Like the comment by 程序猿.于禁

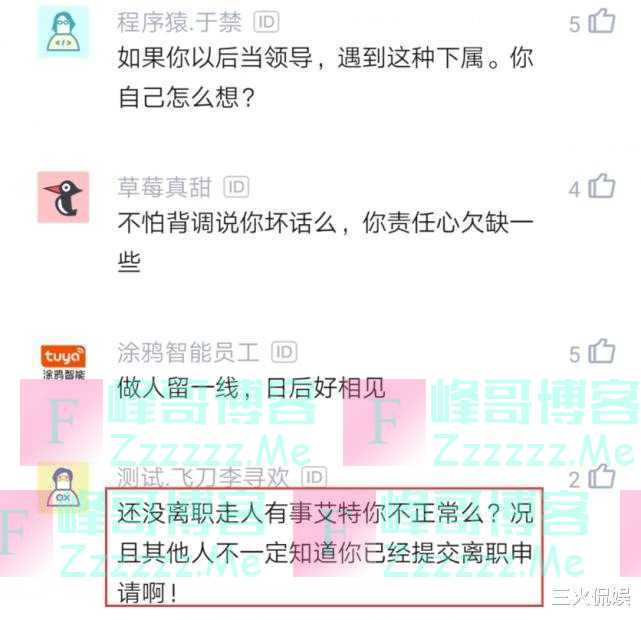602,21
